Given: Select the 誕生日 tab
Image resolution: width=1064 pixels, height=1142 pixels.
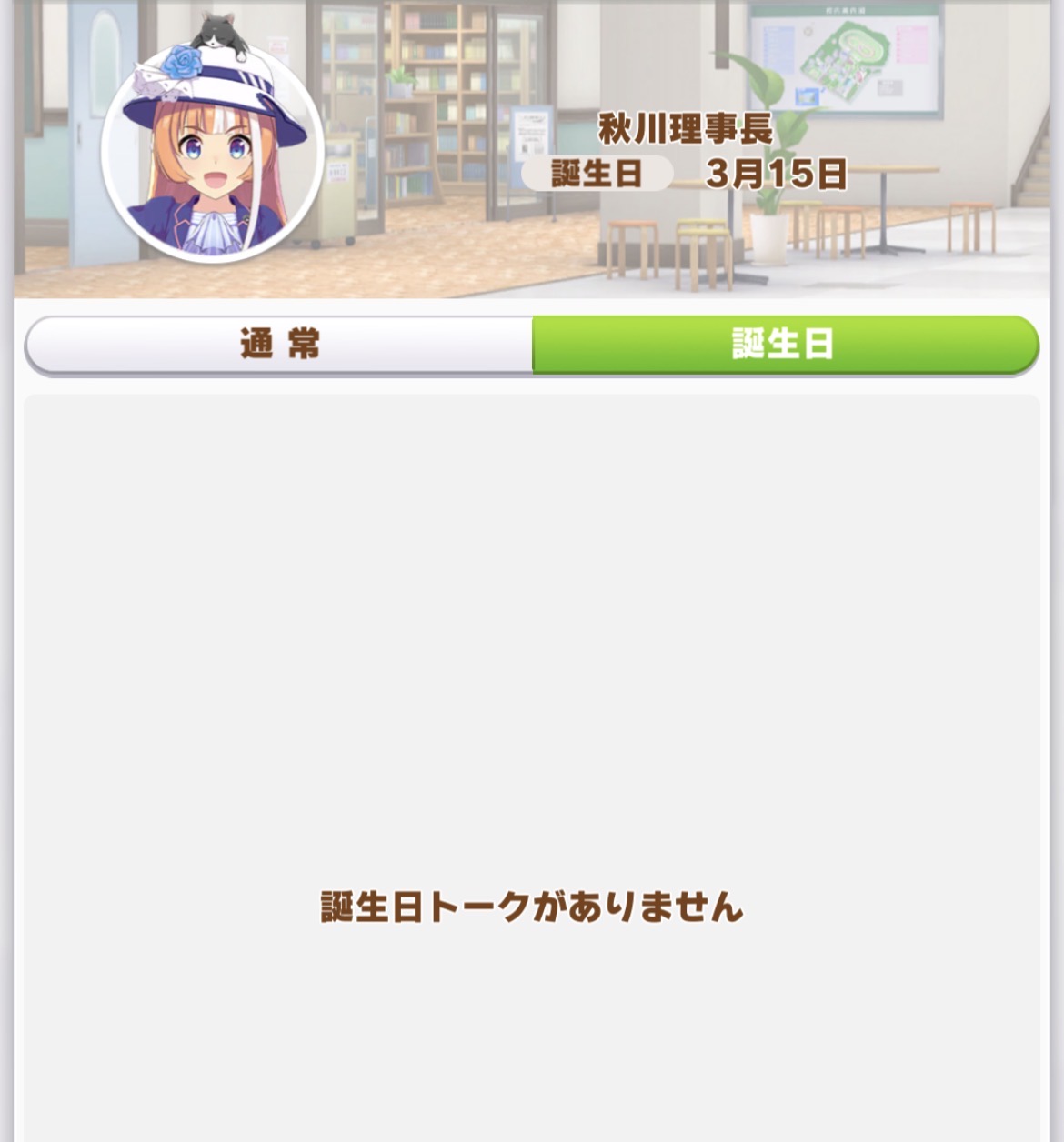Looking at the screenshot, I should point(784,345).
